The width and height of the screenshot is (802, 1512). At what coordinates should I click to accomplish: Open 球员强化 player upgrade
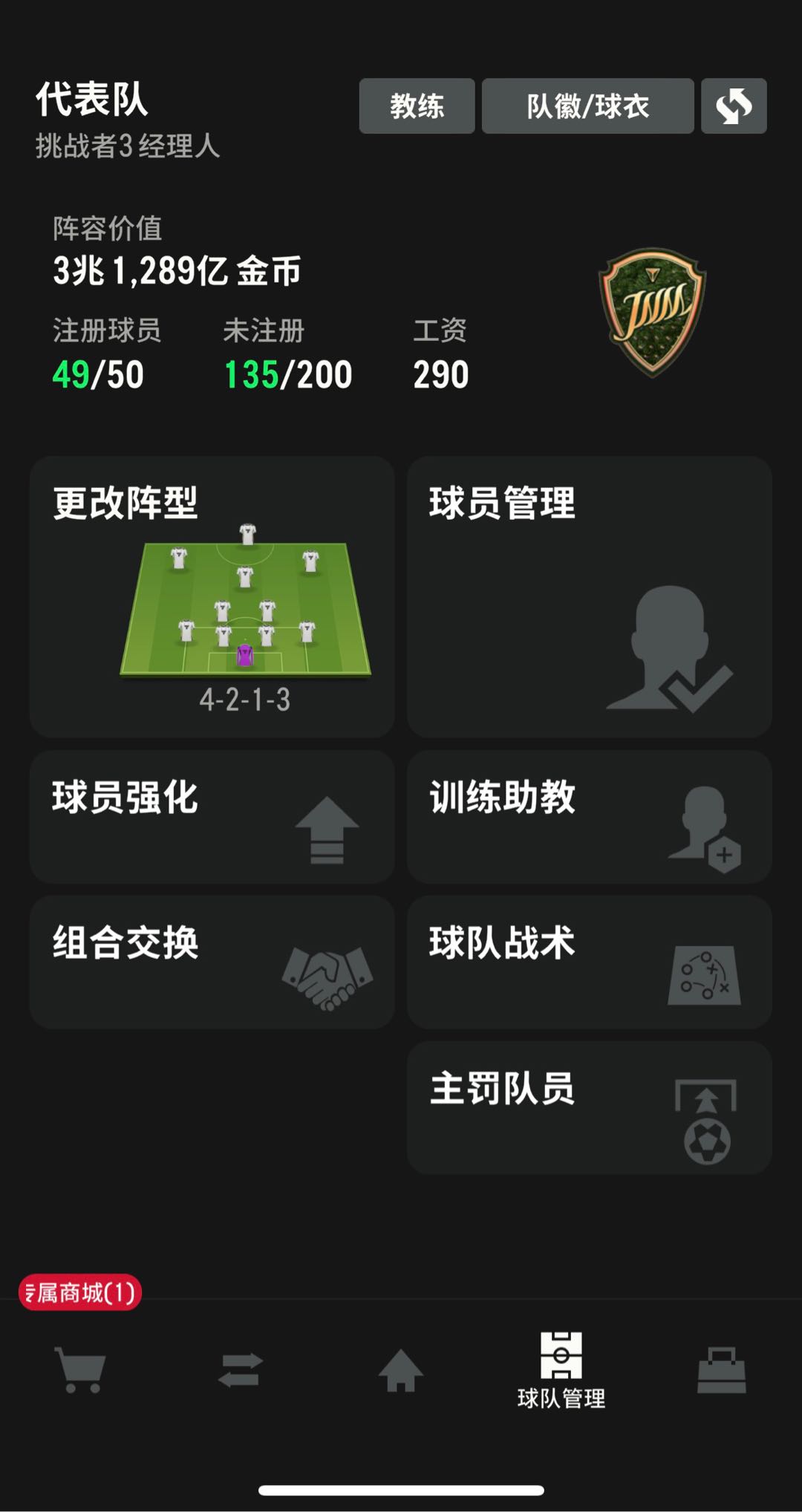click(x=212, y=816)
